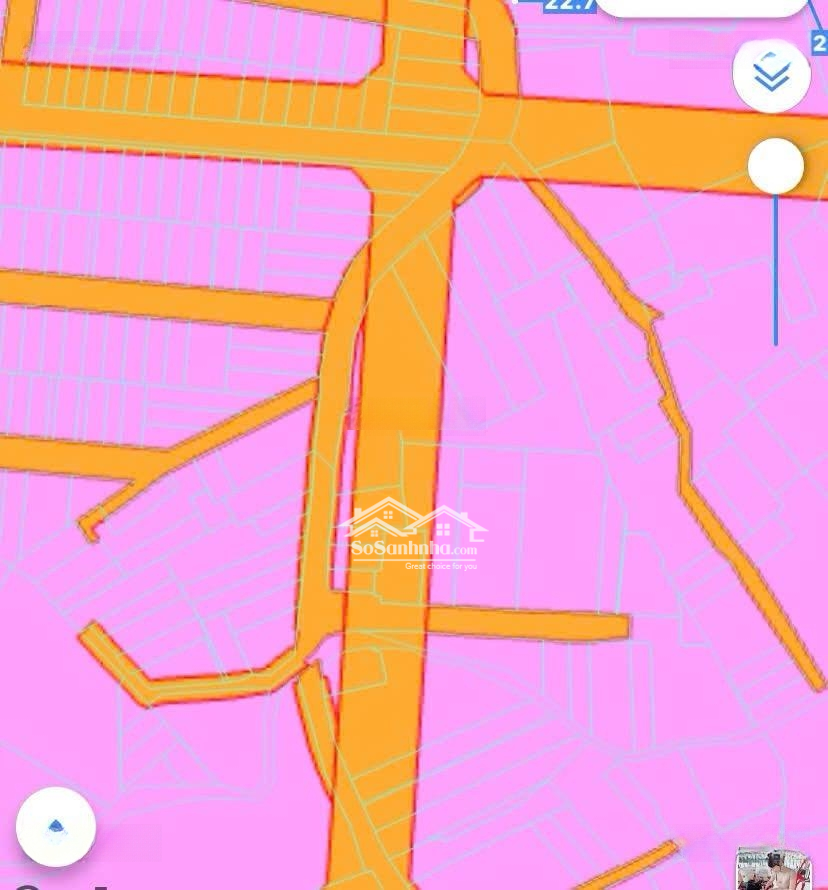This screenshot has width=828, height=890.
Task: Tap the compass location button
Action: 56,826
